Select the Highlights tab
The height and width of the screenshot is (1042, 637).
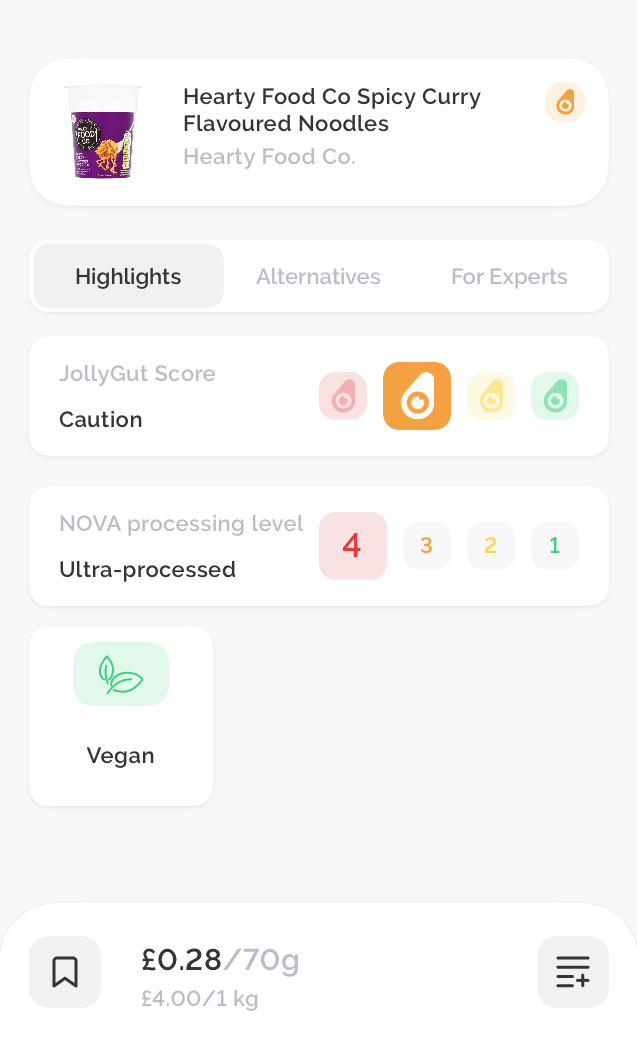pos(128,276)
